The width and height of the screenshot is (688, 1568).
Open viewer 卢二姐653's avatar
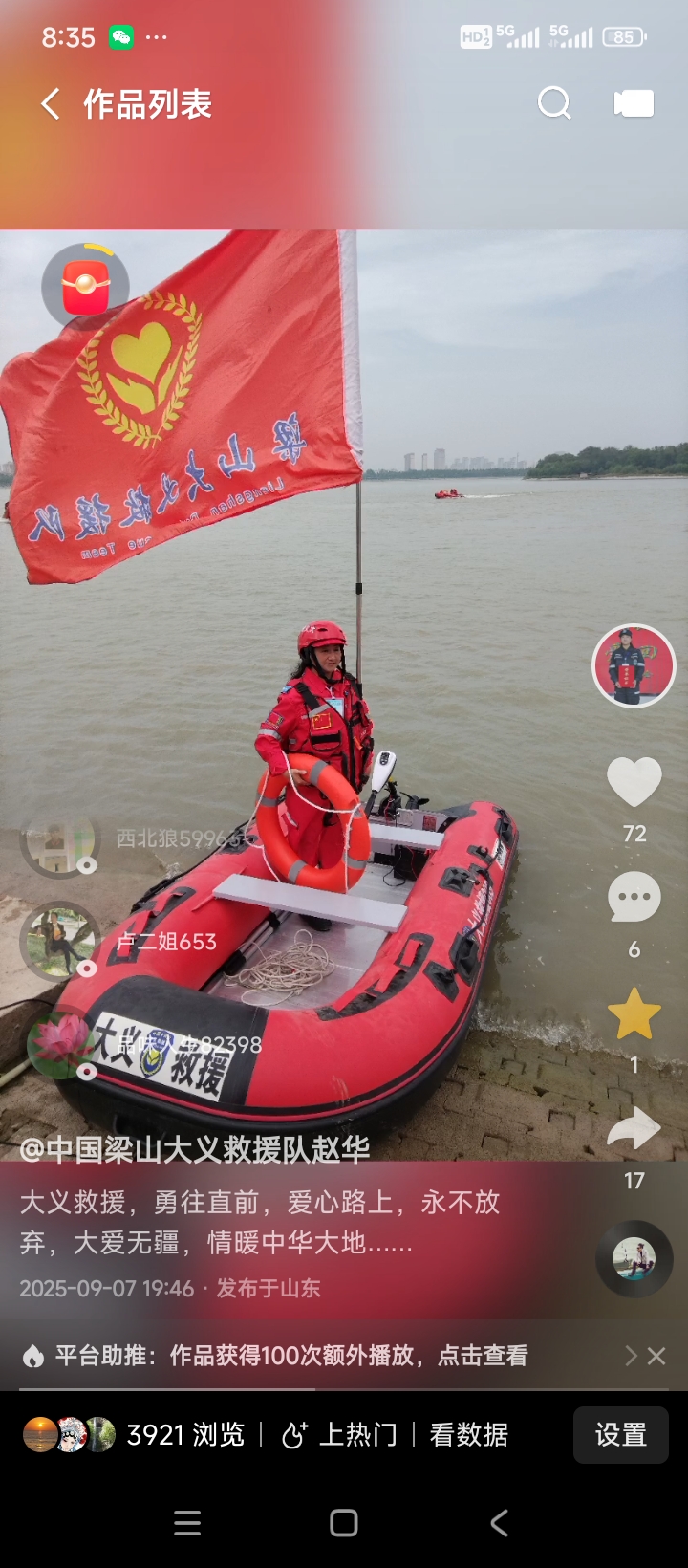coord(59,941)
